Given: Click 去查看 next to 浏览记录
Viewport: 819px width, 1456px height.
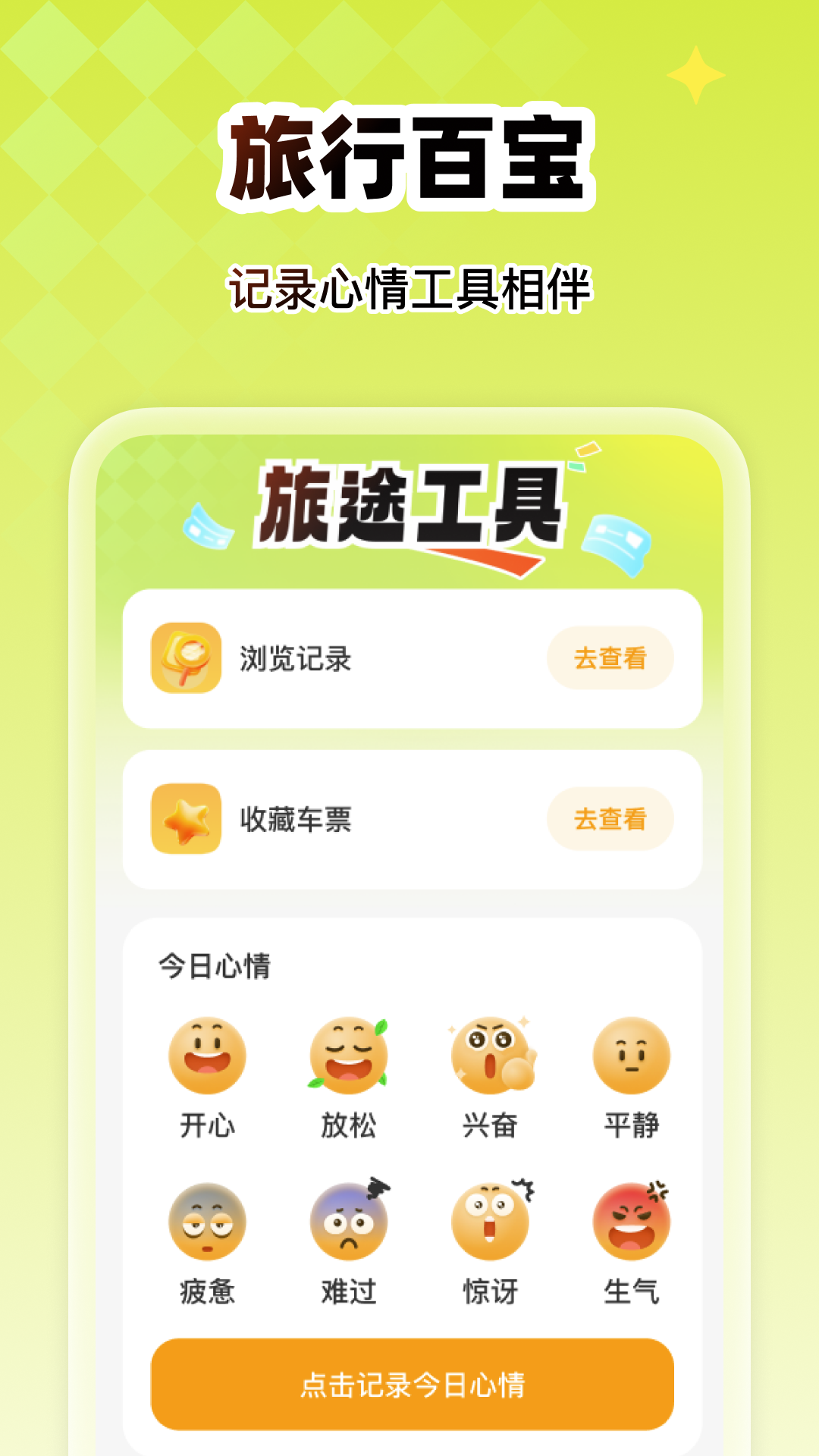Looking at the screenshot, I should 611,660.
